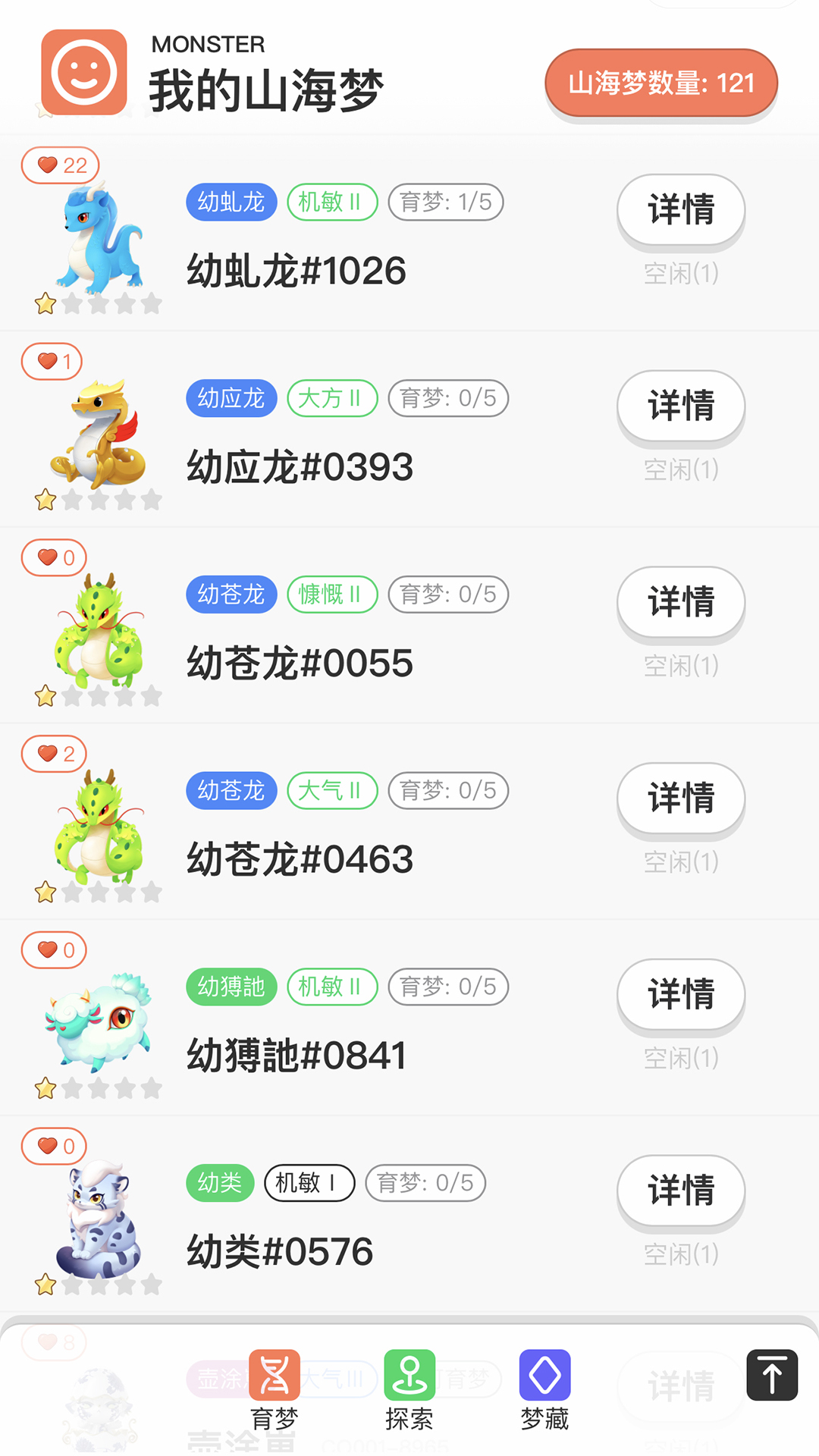The width and height of the screenshot is (819, 1456).
Task: Open 详情 for 幼苍龙#0055
Action: [x=680, y=601]
